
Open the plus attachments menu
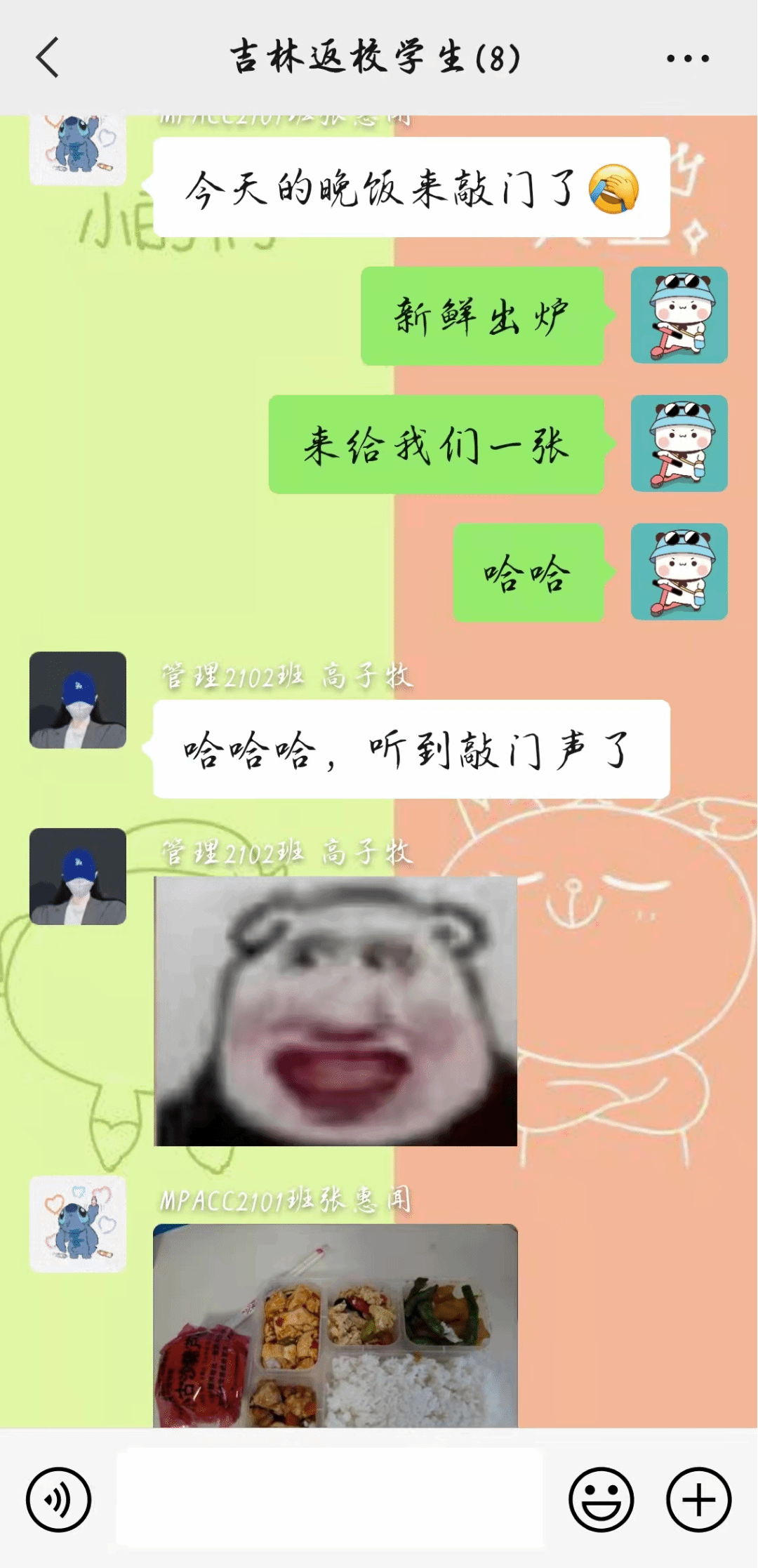point(698,1499)
